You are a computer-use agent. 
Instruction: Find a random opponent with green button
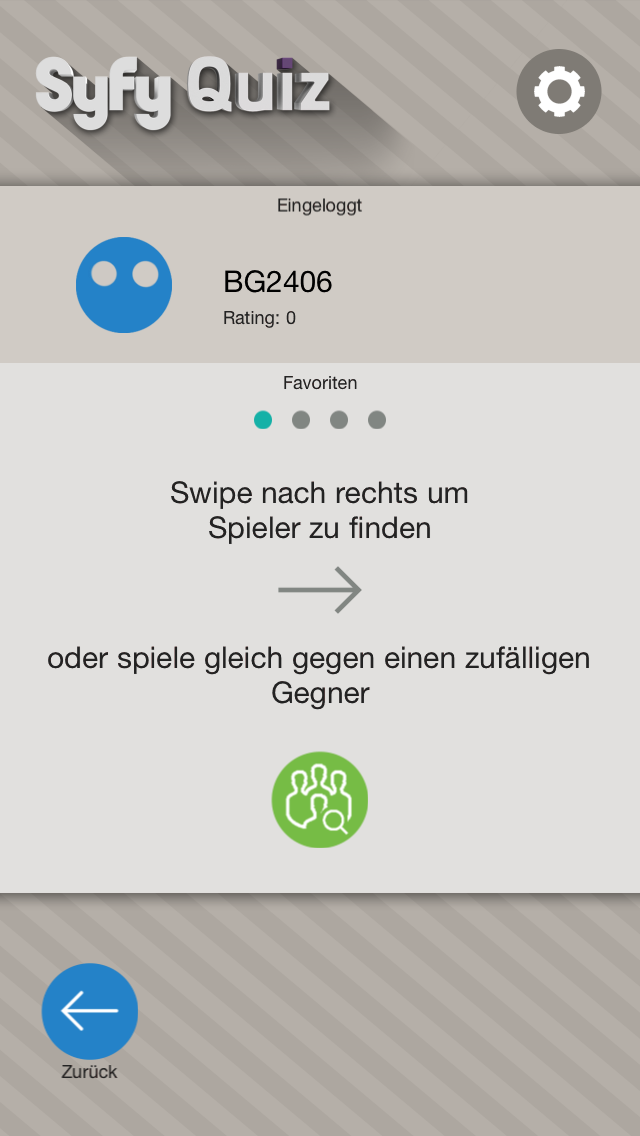320,799
